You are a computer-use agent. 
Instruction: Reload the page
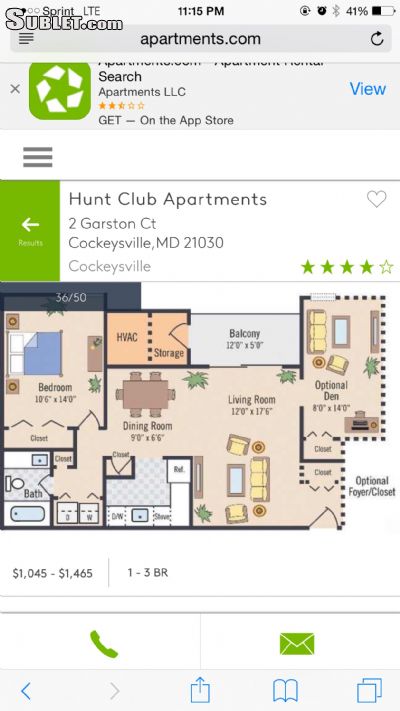click(x=377, y=39)
